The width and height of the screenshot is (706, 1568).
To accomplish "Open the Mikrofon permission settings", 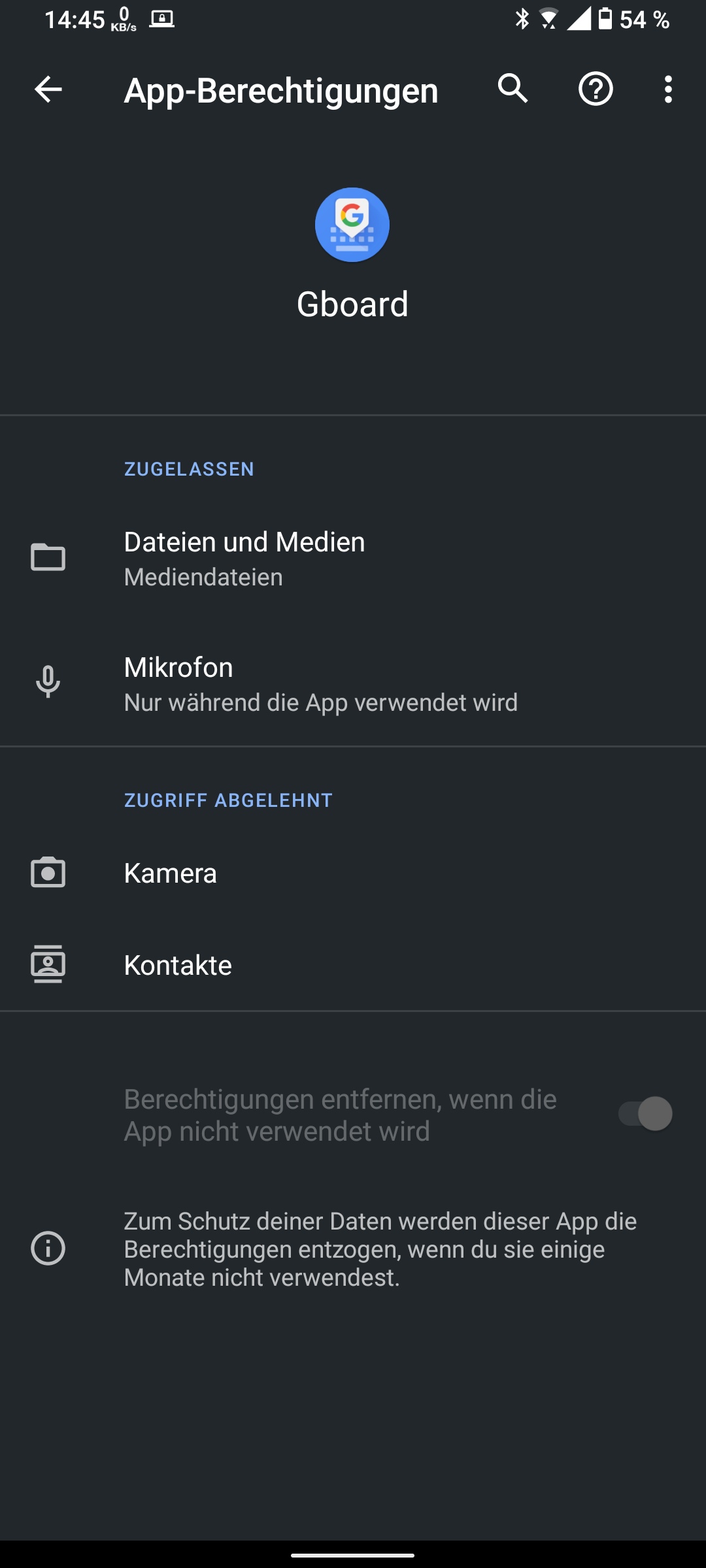I will [353, 683].
